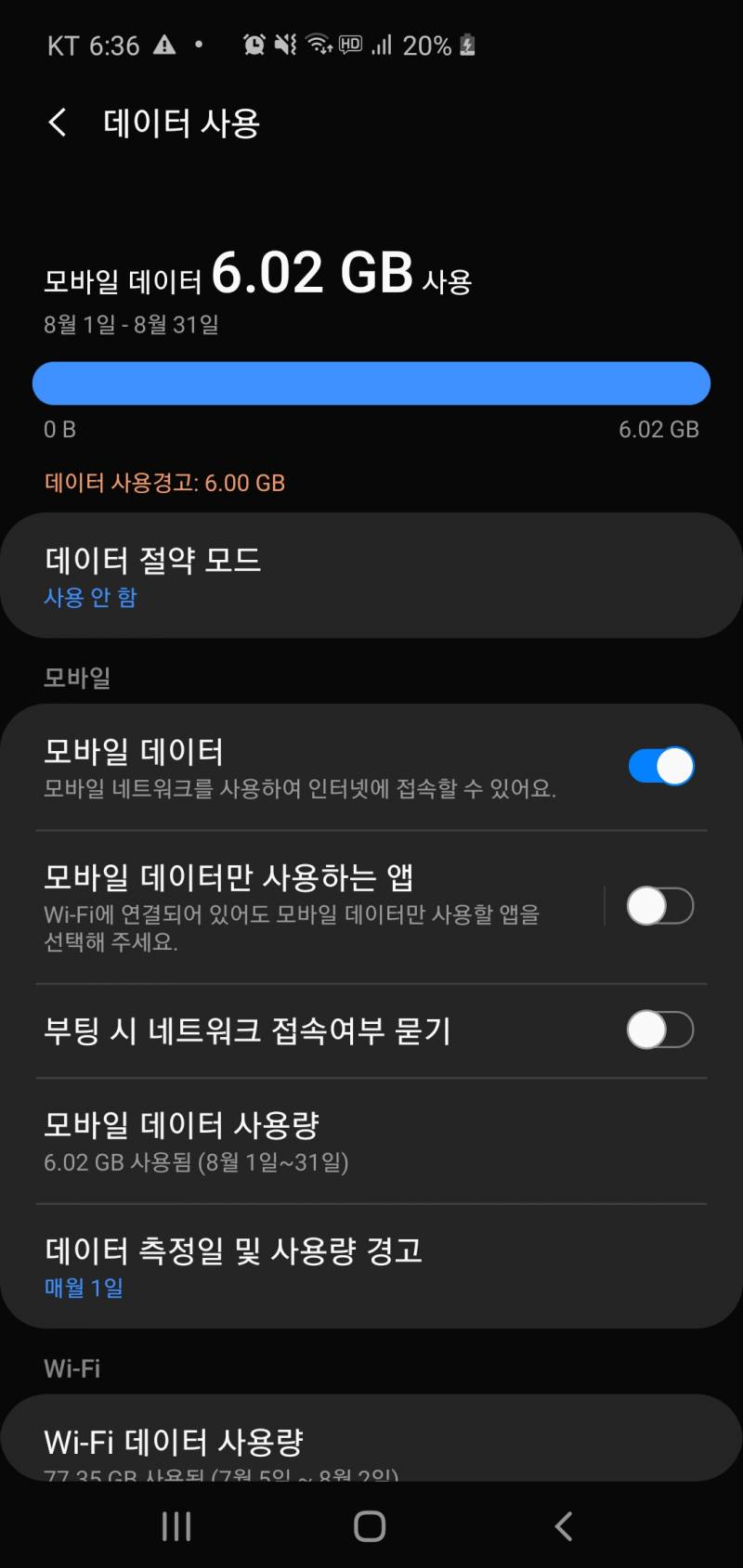Select the signal strength icon
Image resolution: width=743 pixels, height=1568 pixels.
click(x=384, y=45)
